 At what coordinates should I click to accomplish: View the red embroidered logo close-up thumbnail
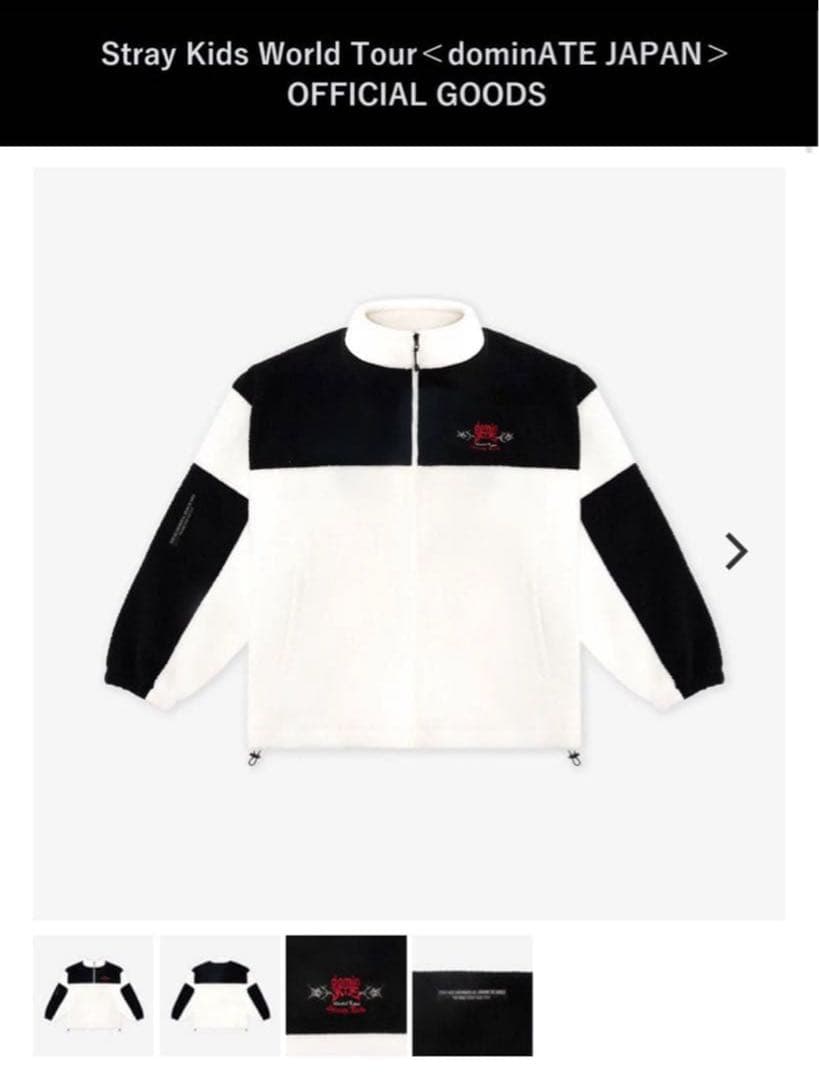(x=346, y=995)
